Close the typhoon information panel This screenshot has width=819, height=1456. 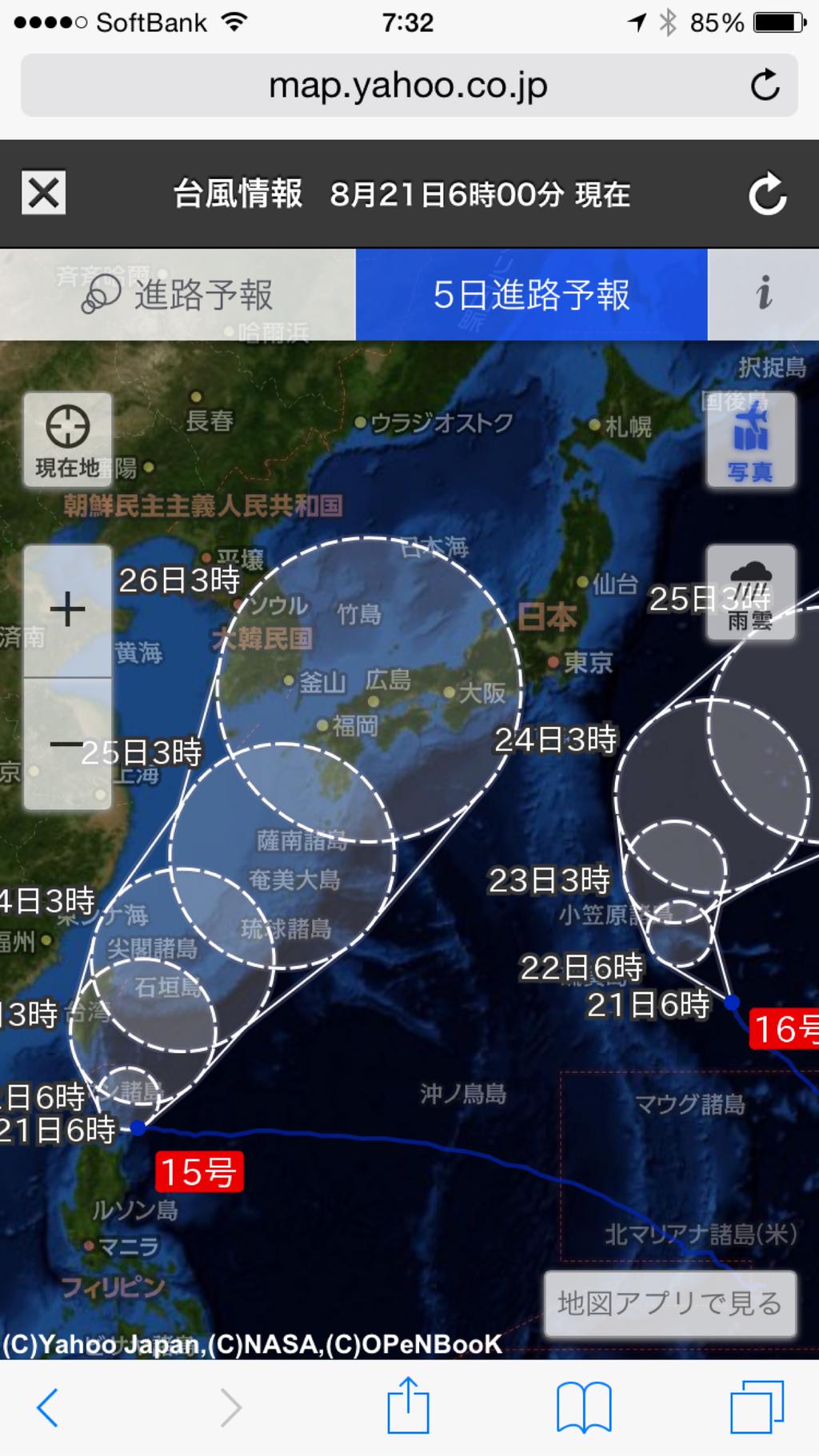pos(43,193)
